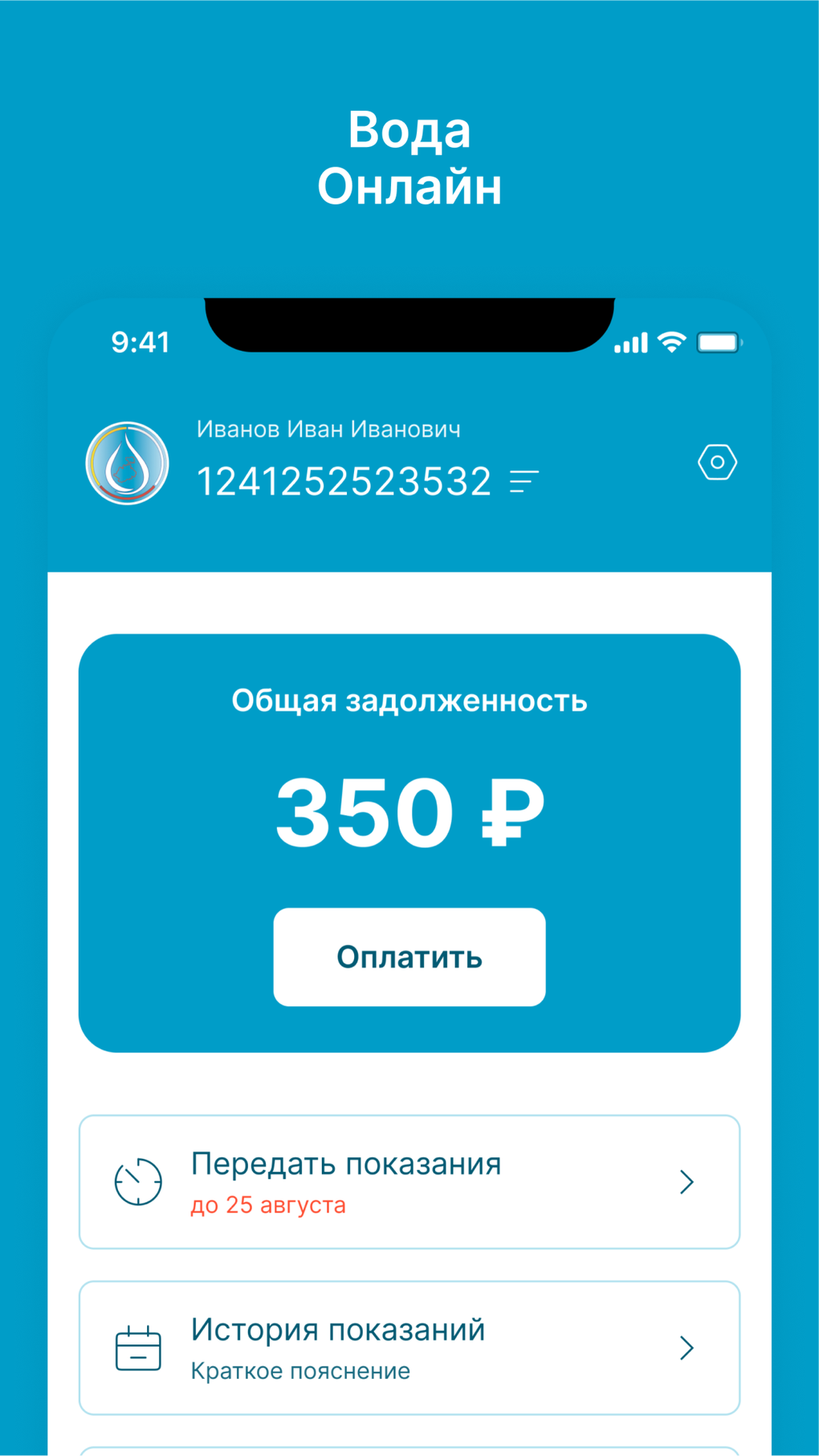Tap the cellular signal bars icon
819x1456 pixels.
coord(630,342)
